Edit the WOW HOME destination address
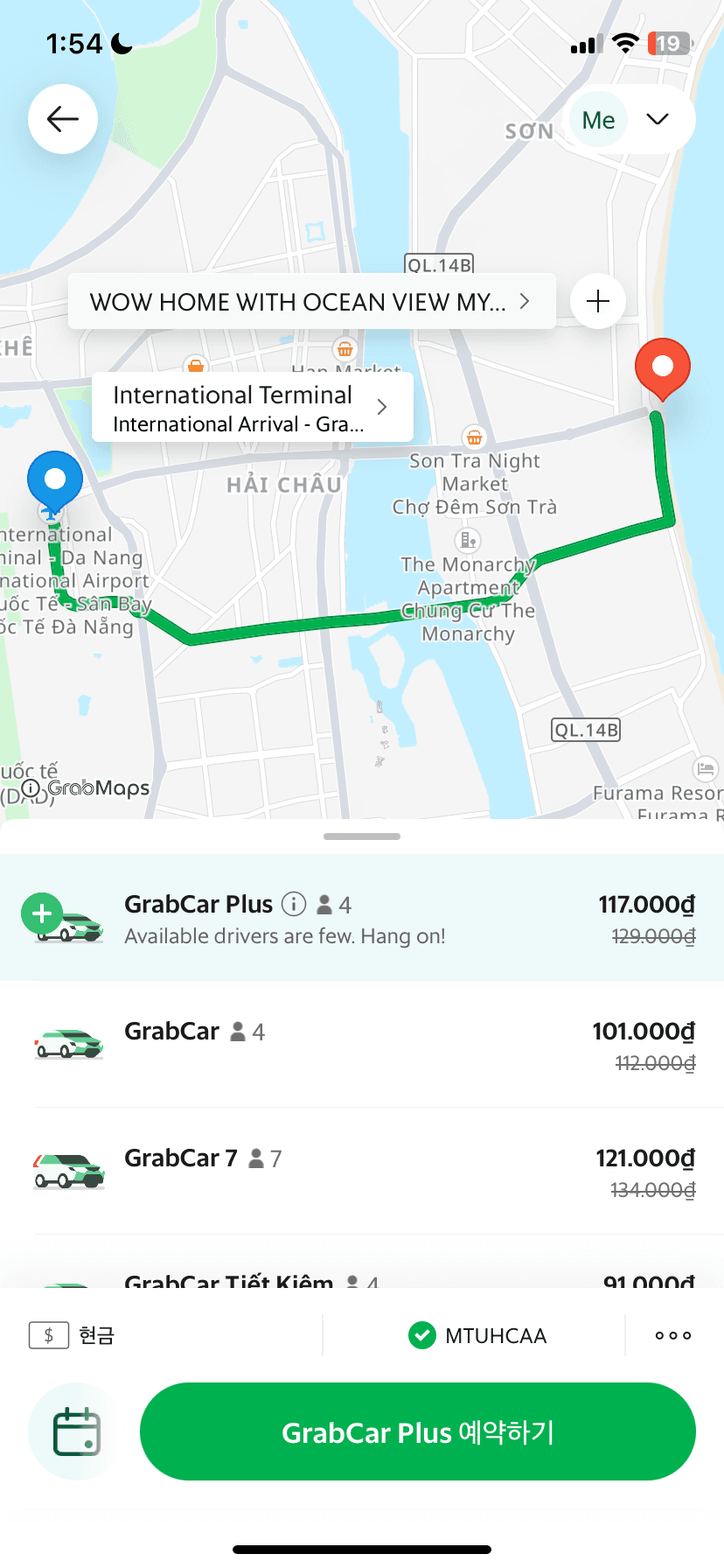 coord(311,302)
